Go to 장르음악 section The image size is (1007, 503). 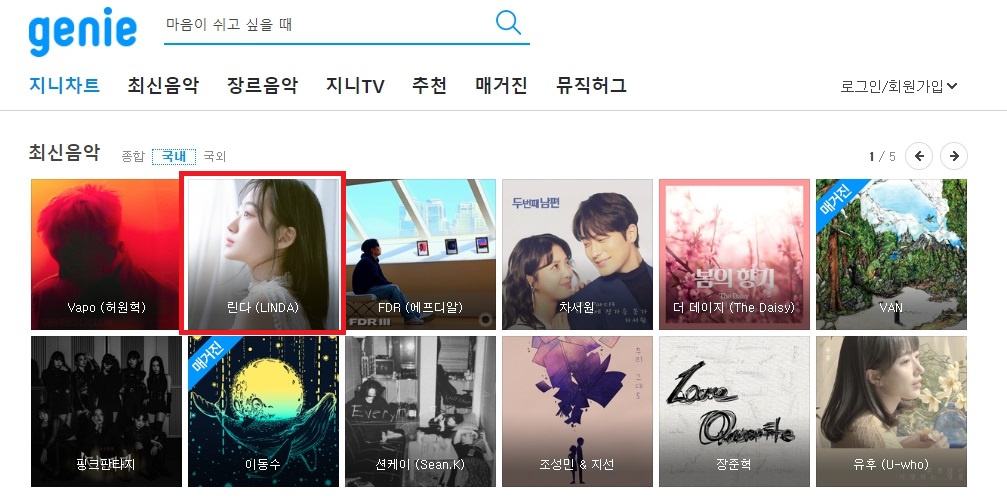[x=262, y=85]
